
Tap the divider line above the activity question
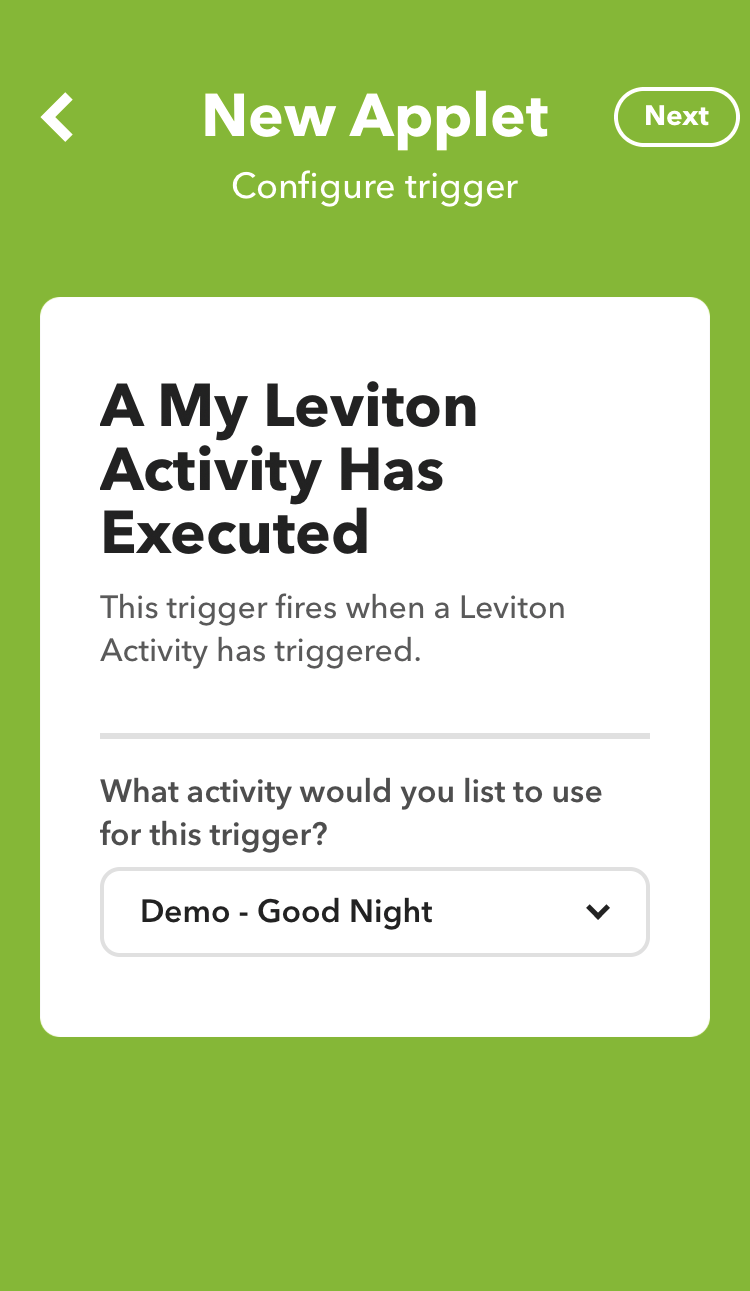(375, 735)
